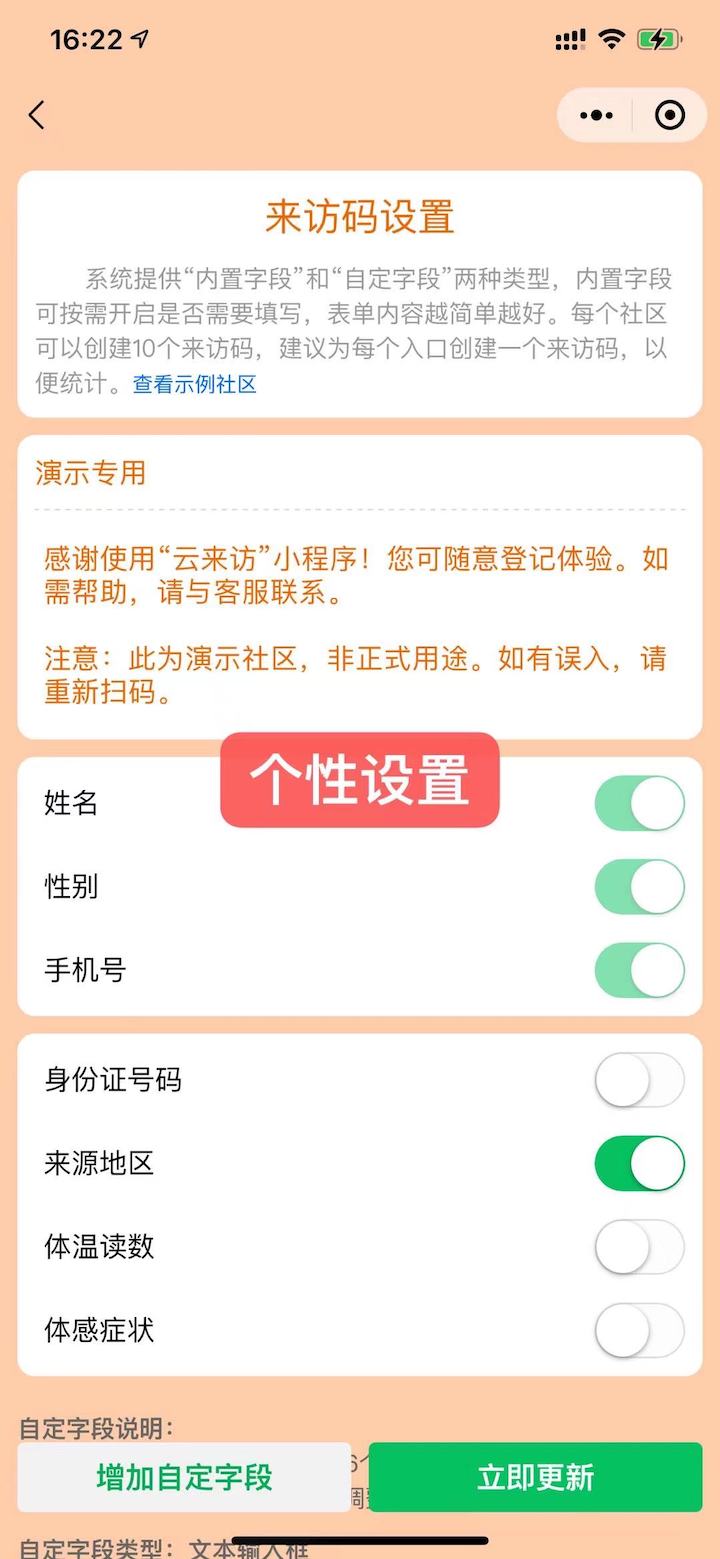Turn on the 体温读数 switch
This screenshot has width=720, height=1559.
[639, 1247]
